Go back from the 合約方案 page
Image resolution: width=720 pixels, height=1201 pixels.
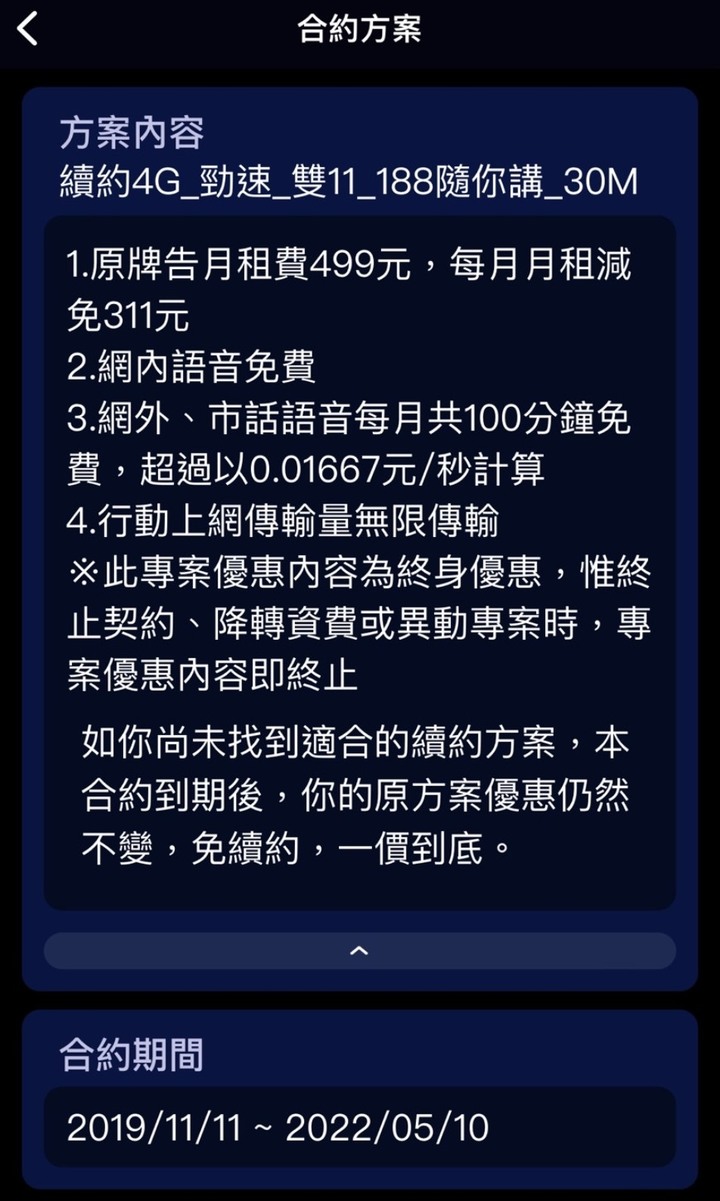tap(28, 30)
